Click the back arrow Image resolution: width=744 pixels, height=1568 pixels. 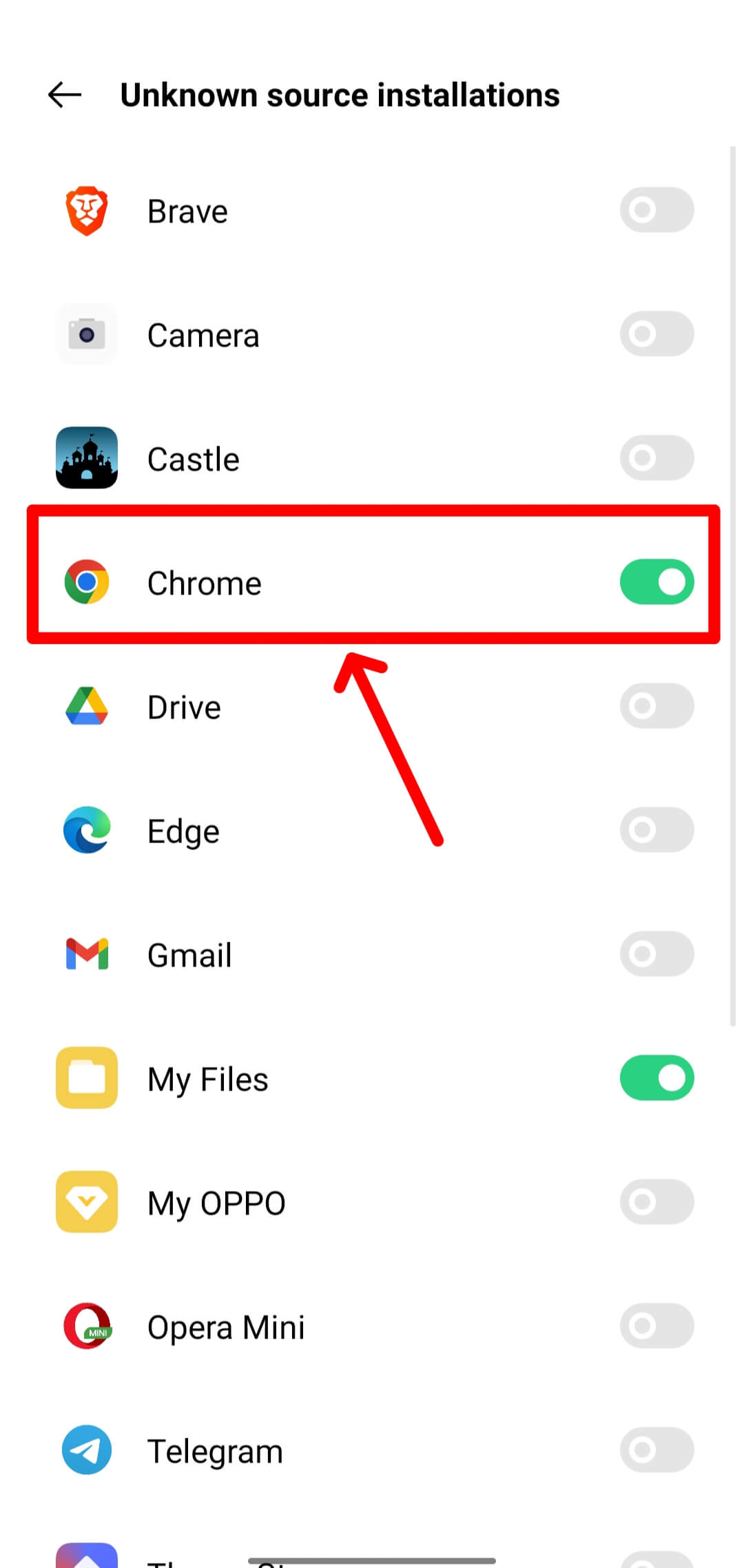[63, 94]
